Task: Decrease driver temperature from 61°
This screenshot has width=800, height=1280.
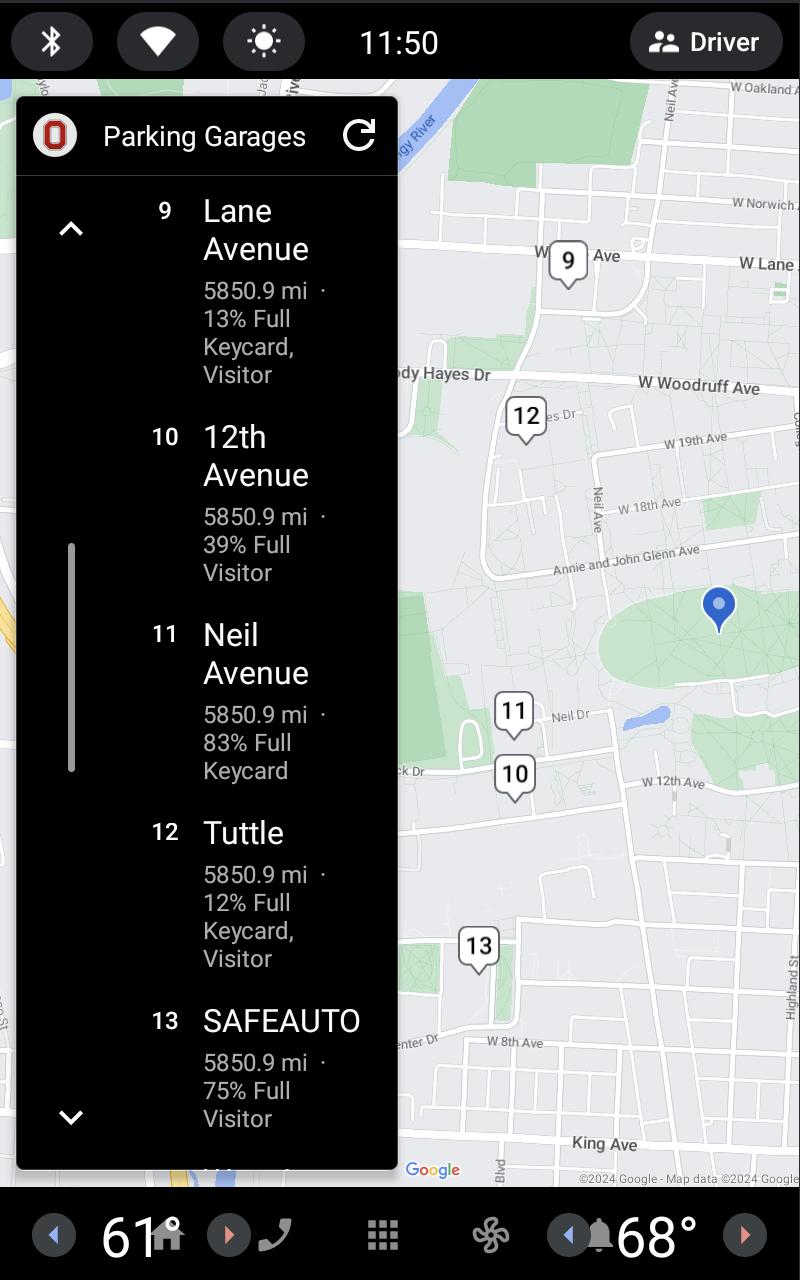Action: 54,1235
